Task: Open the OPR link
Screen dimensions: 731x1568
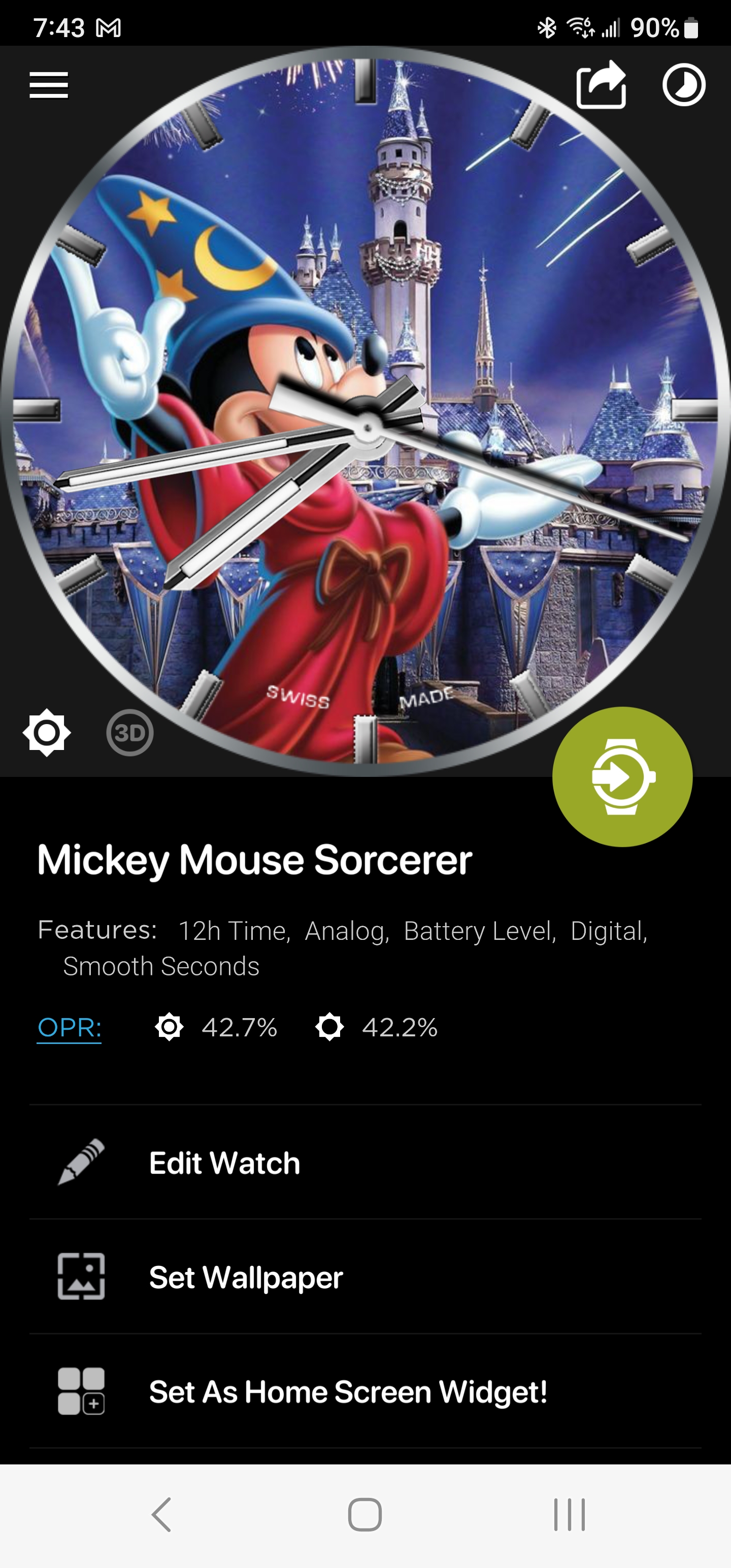Action: 70,1028
